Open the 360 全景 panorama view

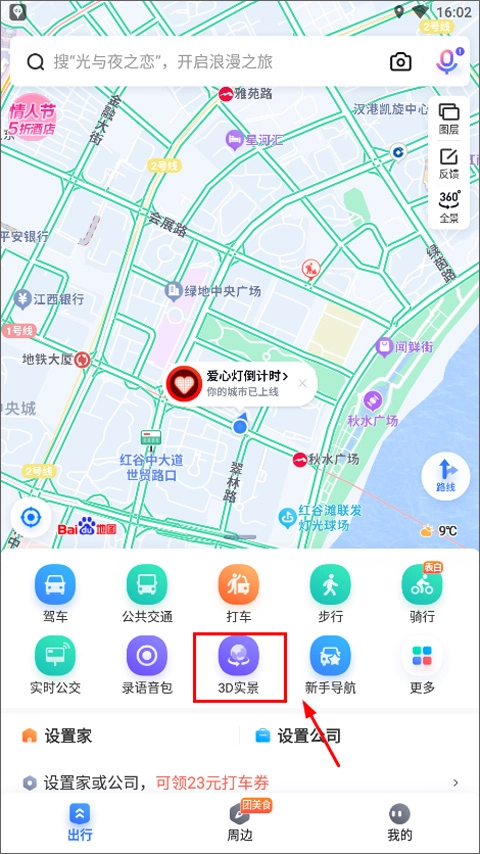[449, 207]
